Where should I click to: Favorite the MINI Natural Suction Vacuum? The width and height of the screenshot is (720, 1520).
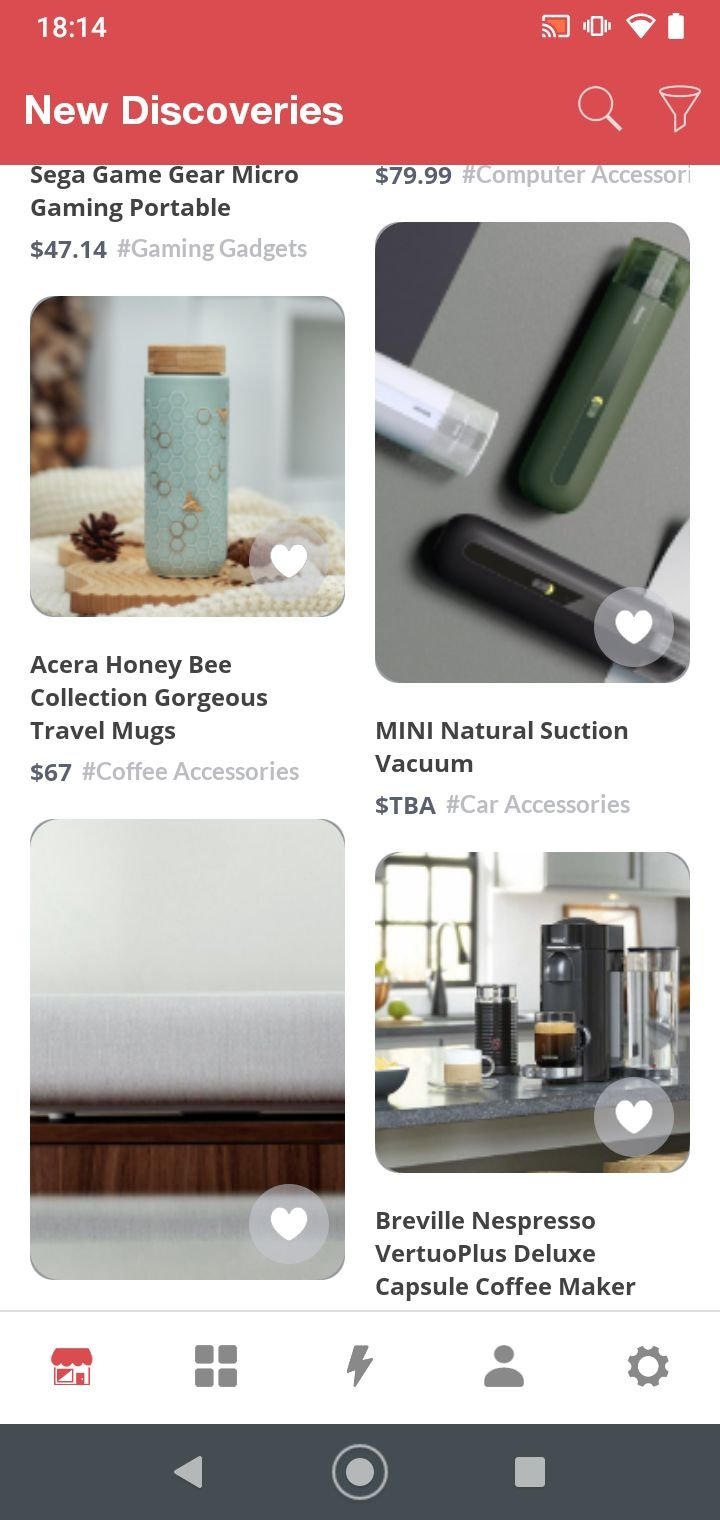(x=633, y=627)
